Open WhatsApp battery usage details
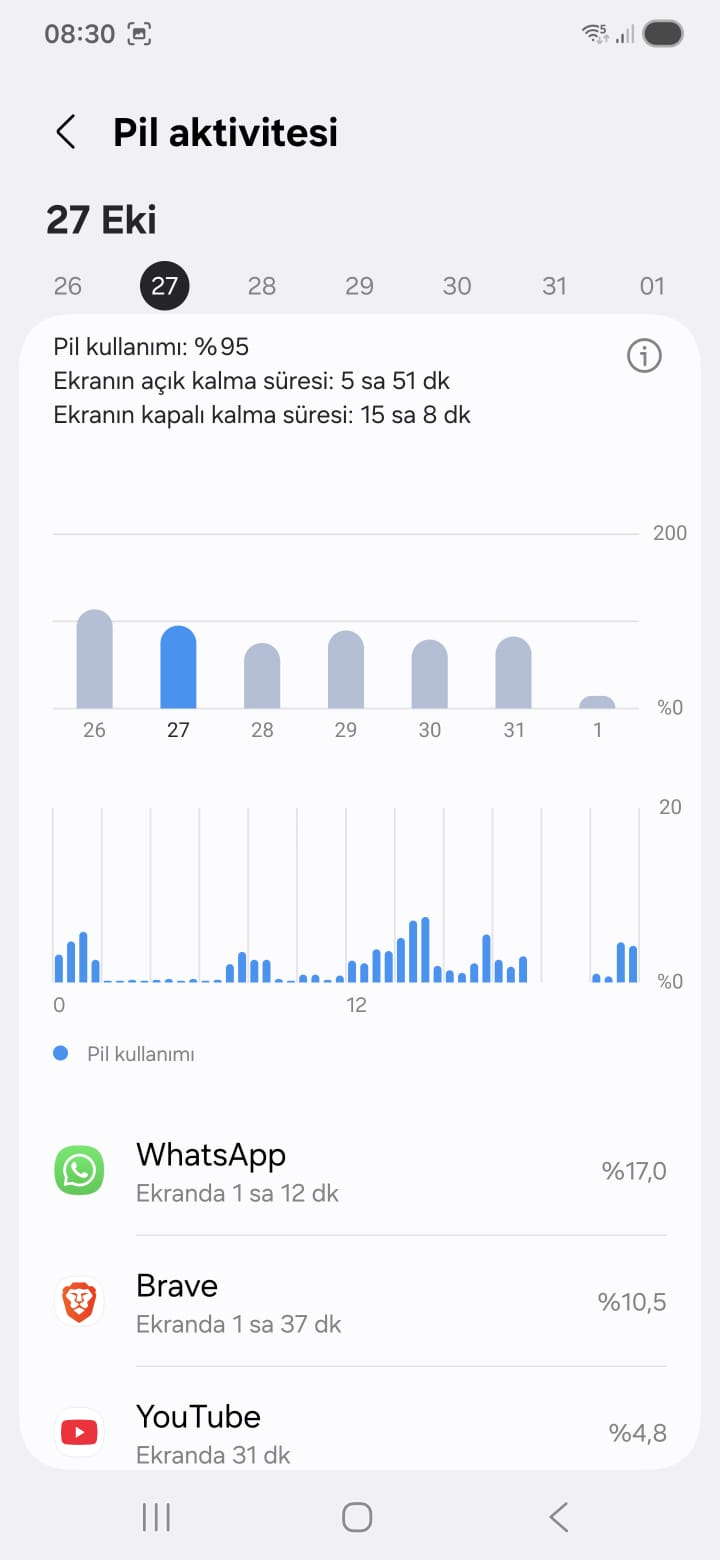This screenshot has width=720, height=1560. point(360,1171)
